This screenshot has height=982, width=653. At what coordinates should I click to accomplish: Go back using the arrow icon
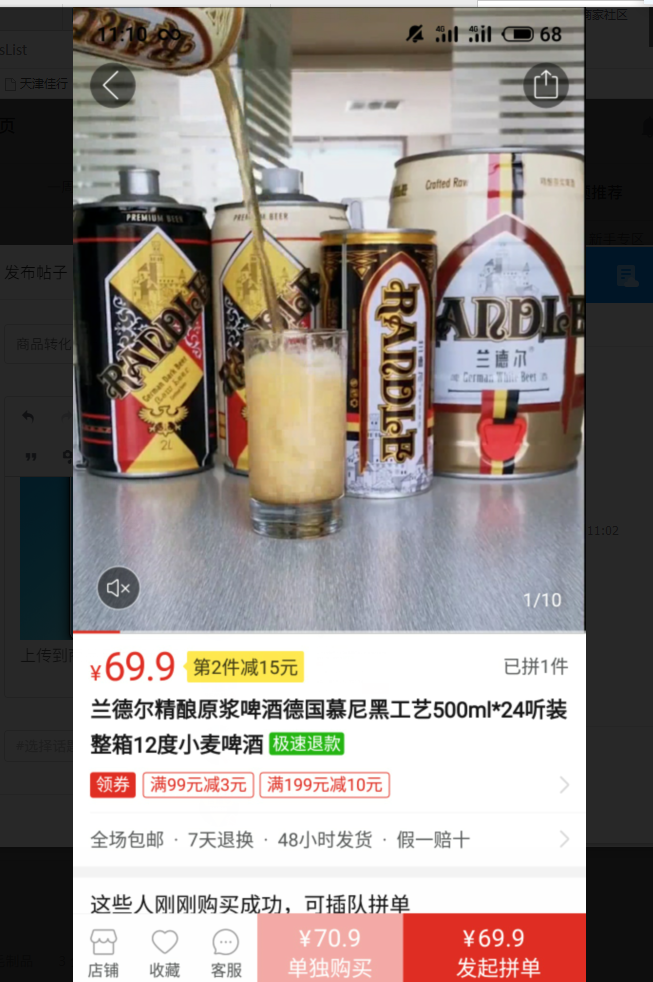click(112, 85)
